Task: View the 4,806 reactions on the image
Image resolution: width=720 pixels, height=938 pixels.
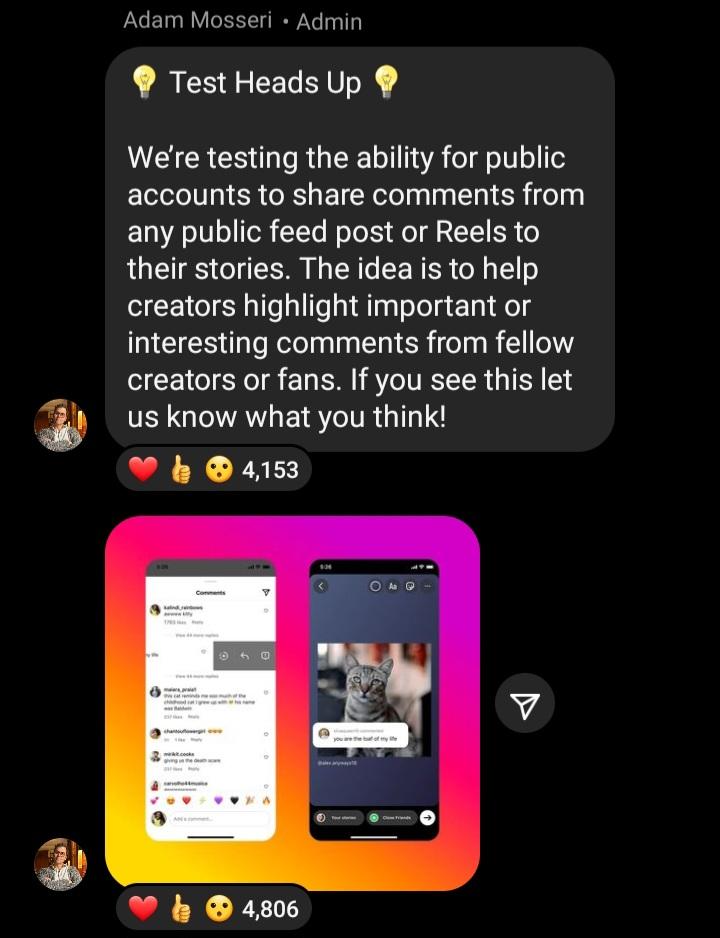Action: point(214,908)
